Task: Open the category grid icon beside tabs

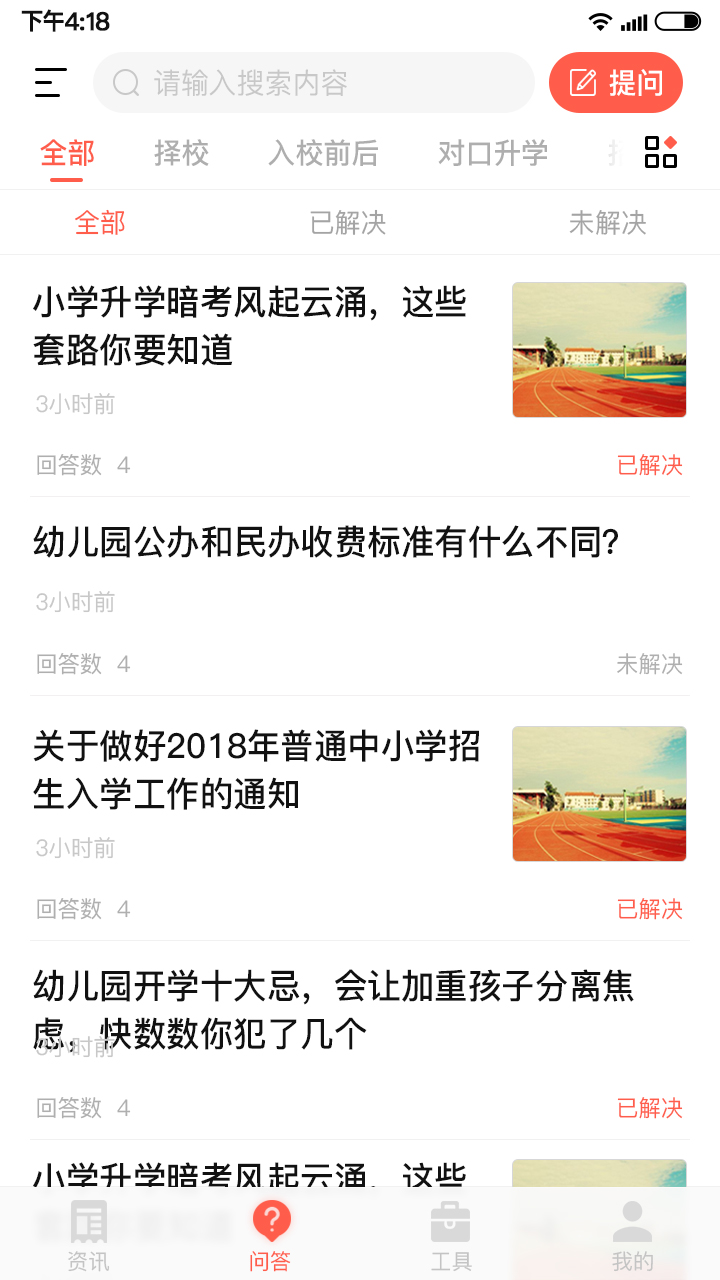Action: [x=659, y=152]
